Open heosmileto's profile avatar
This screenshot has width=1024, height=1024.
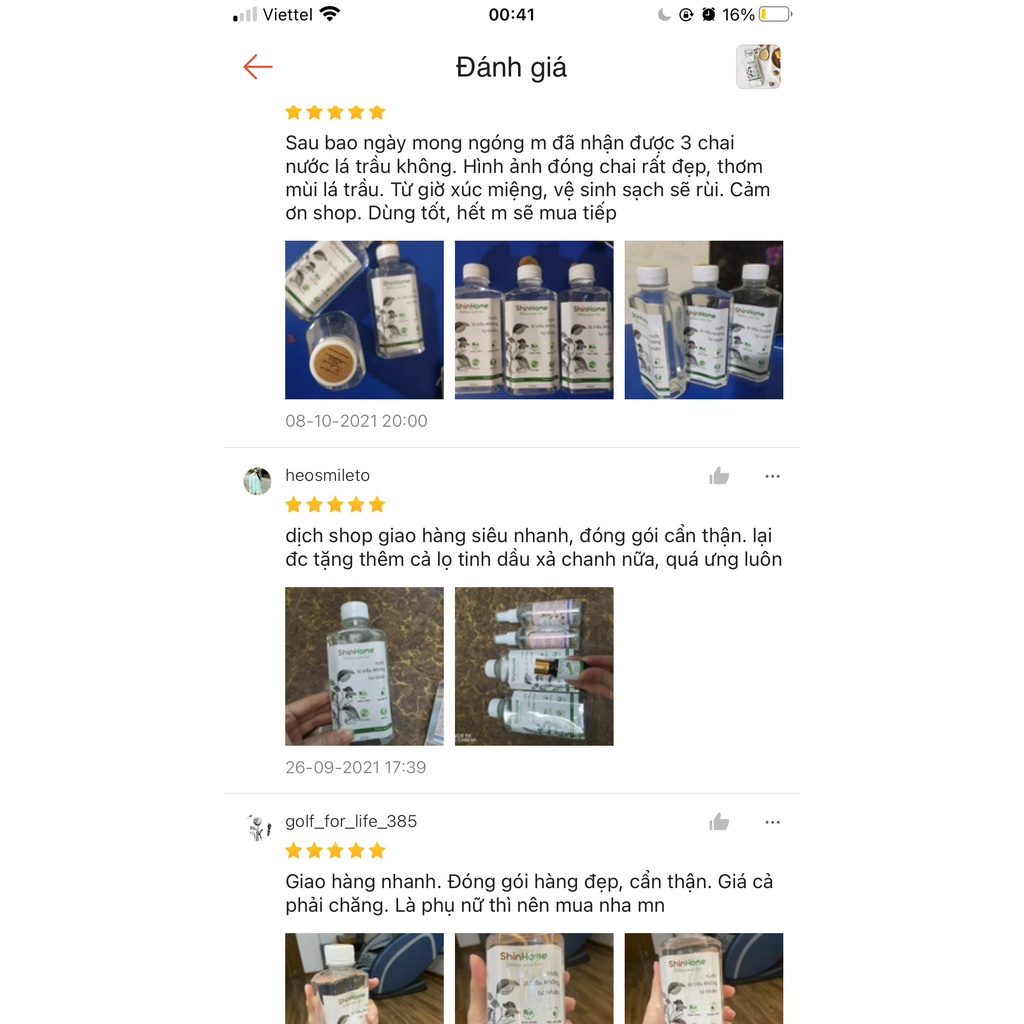click(x=257, y=481)
